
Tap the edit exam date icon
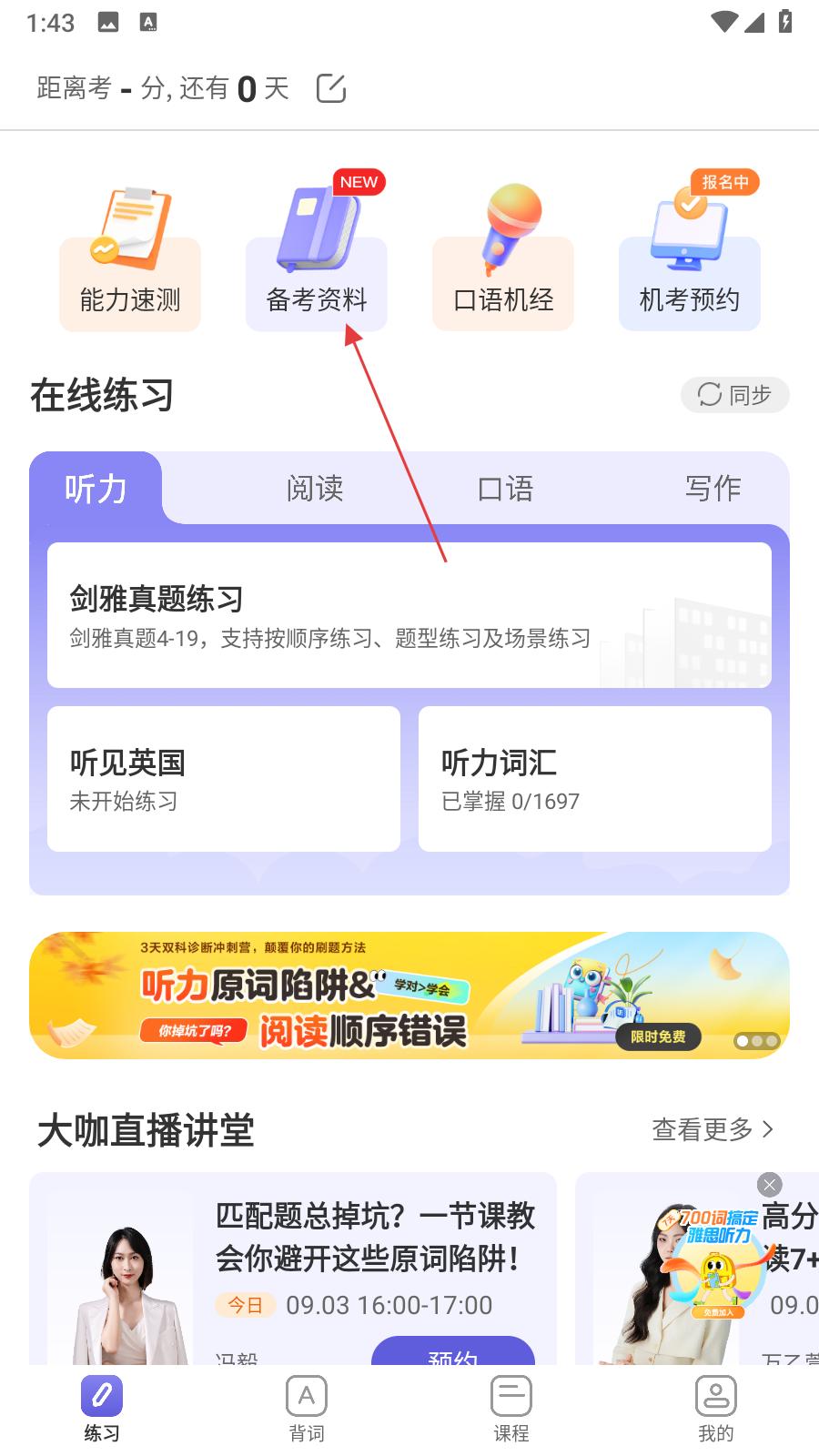[x=331, y=88]
